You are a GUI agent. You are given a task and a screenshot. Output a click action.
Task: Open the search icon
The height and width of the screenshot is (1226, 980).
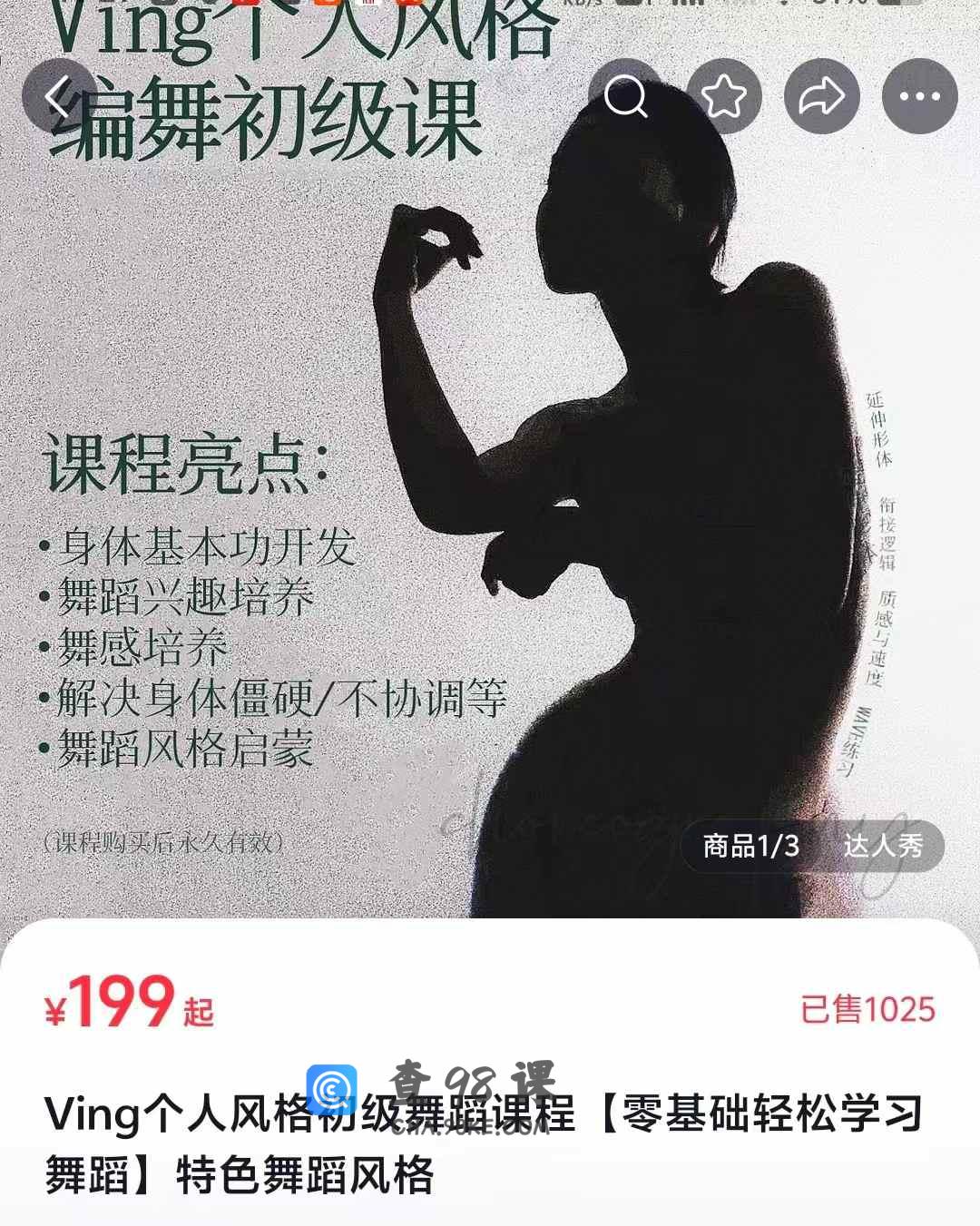(x=626, y=96)
